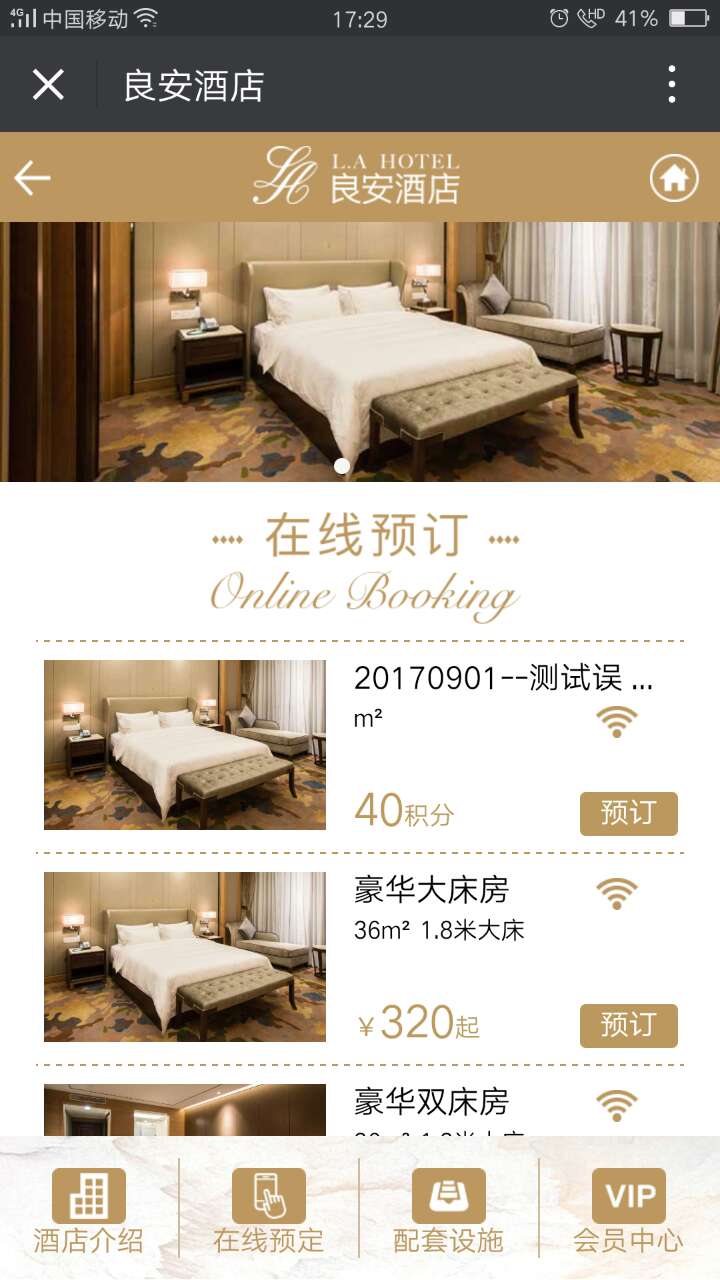This screenshot has width=720, height=1280.
Task: Open the 豪华大床房 room photo
Action: coord(185,956)
